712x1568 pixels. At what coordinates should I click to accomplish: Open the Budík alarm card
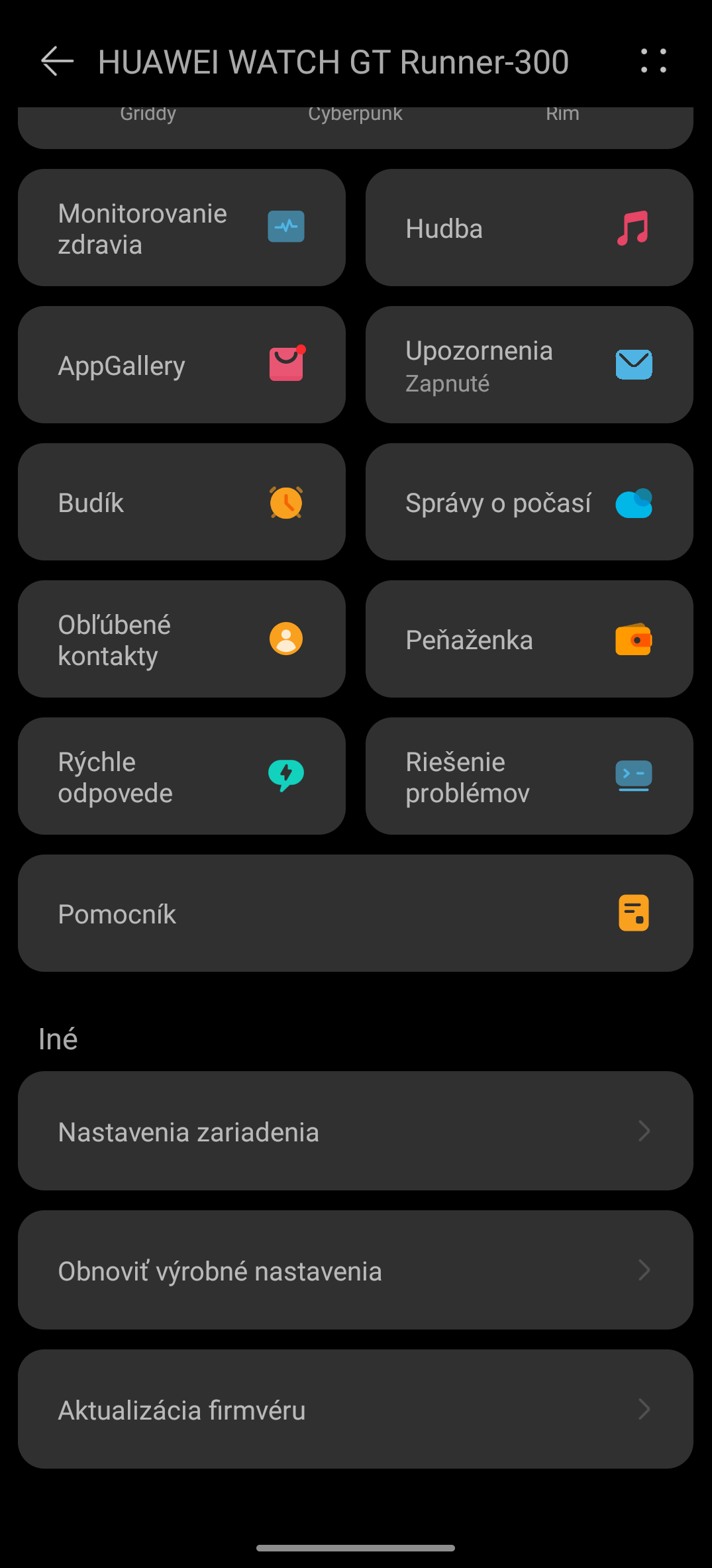coord(181,502)
